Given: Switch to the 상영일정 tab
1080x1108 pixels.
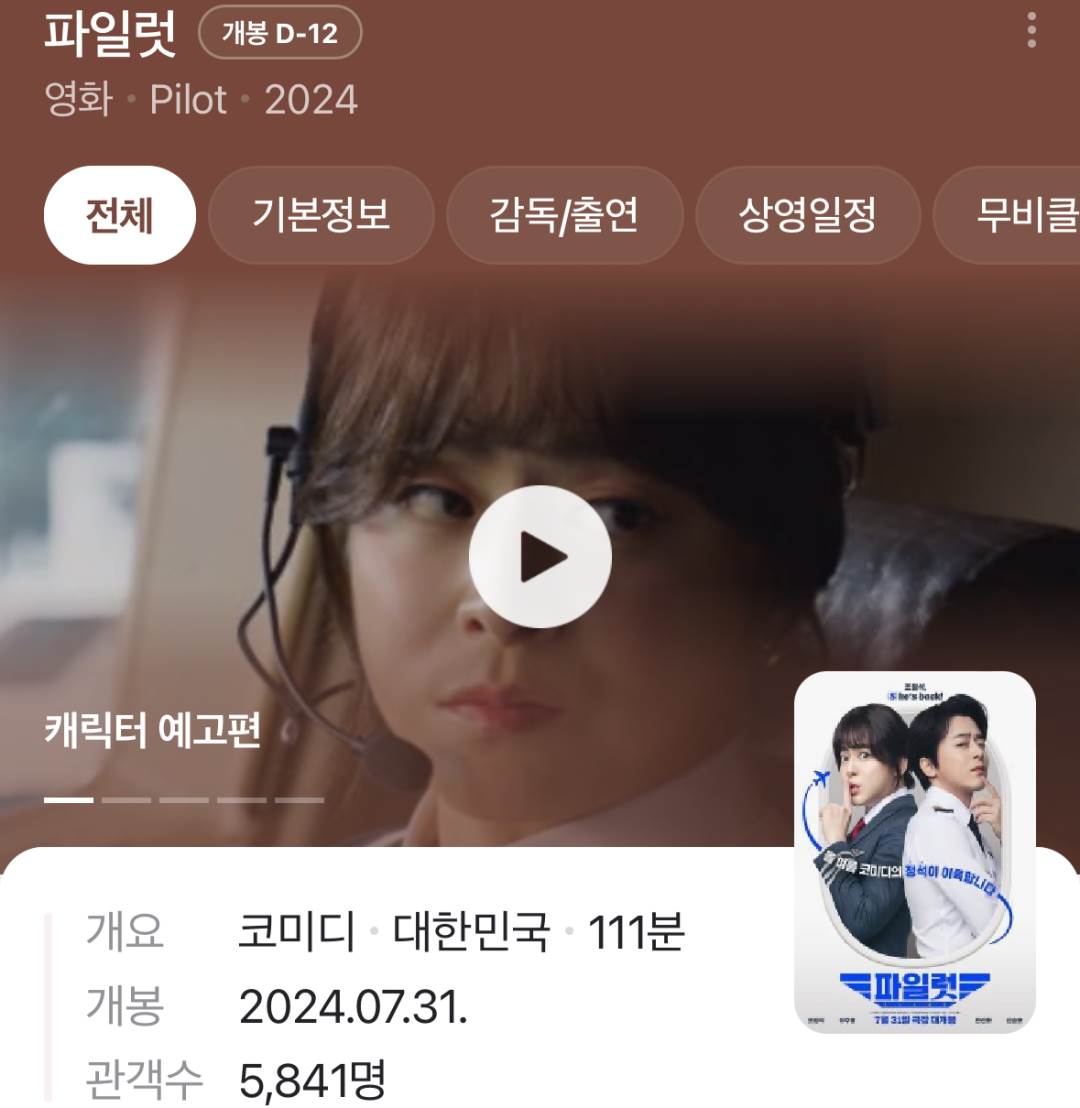Looking at the screenshot, I should coord(807,215).
